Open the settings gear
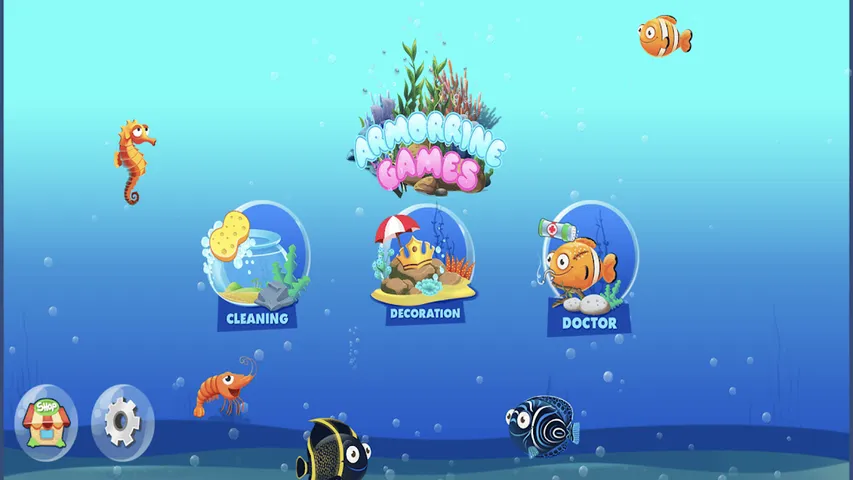This screenshot has height=480, width=853. (x=123, y=421)
